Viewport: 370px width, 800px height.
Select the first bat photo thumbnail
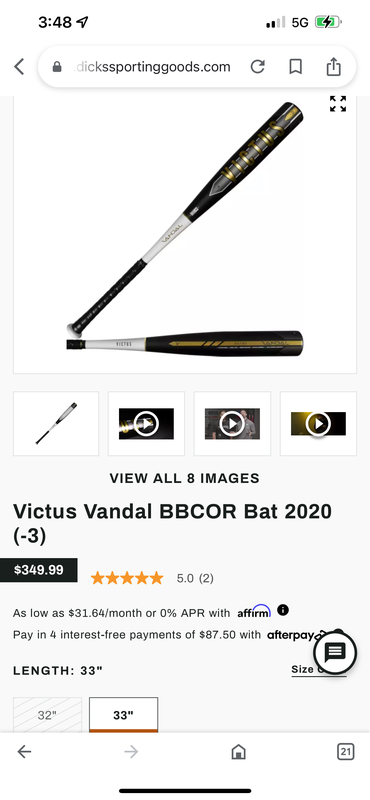click(x=56, y=423)
